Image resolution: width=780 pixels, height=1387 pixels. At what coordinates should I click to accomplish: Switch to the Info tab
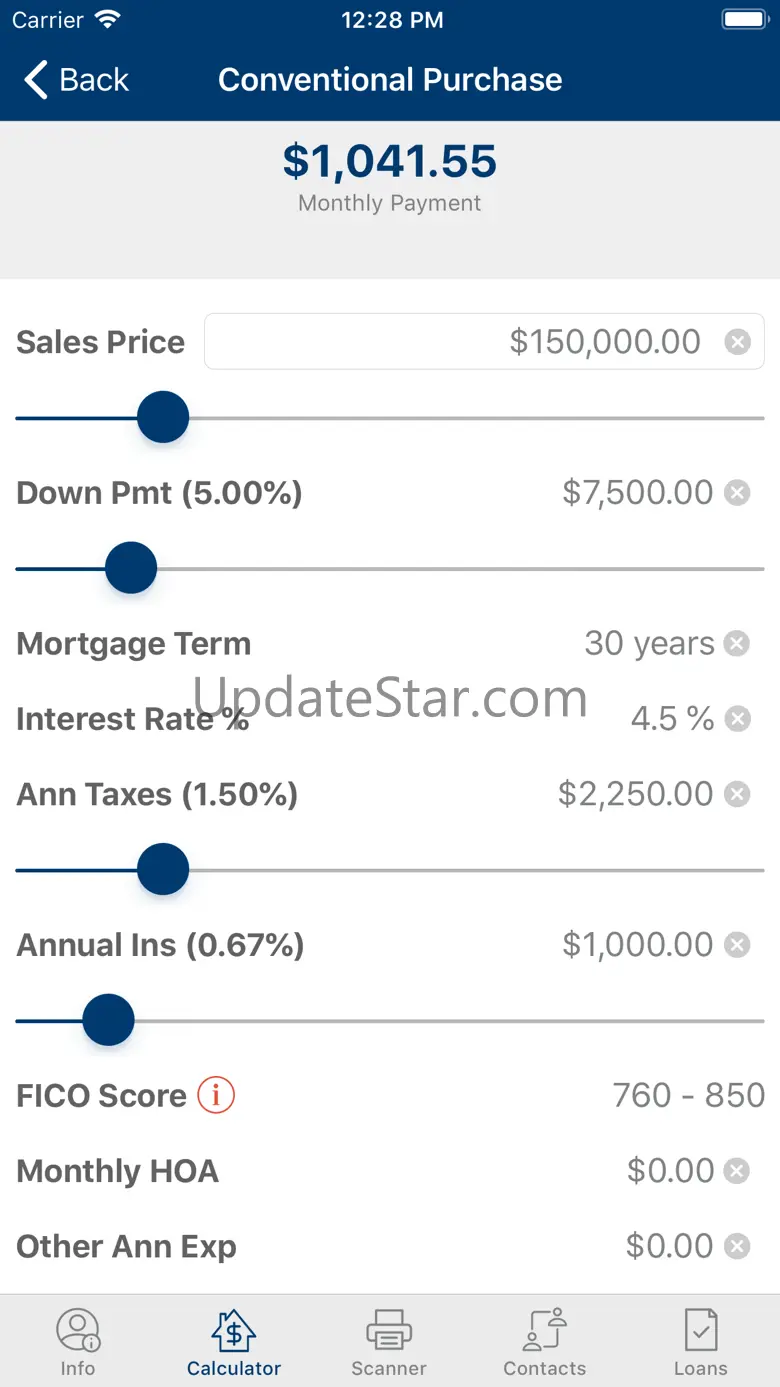click(77, 1342)
